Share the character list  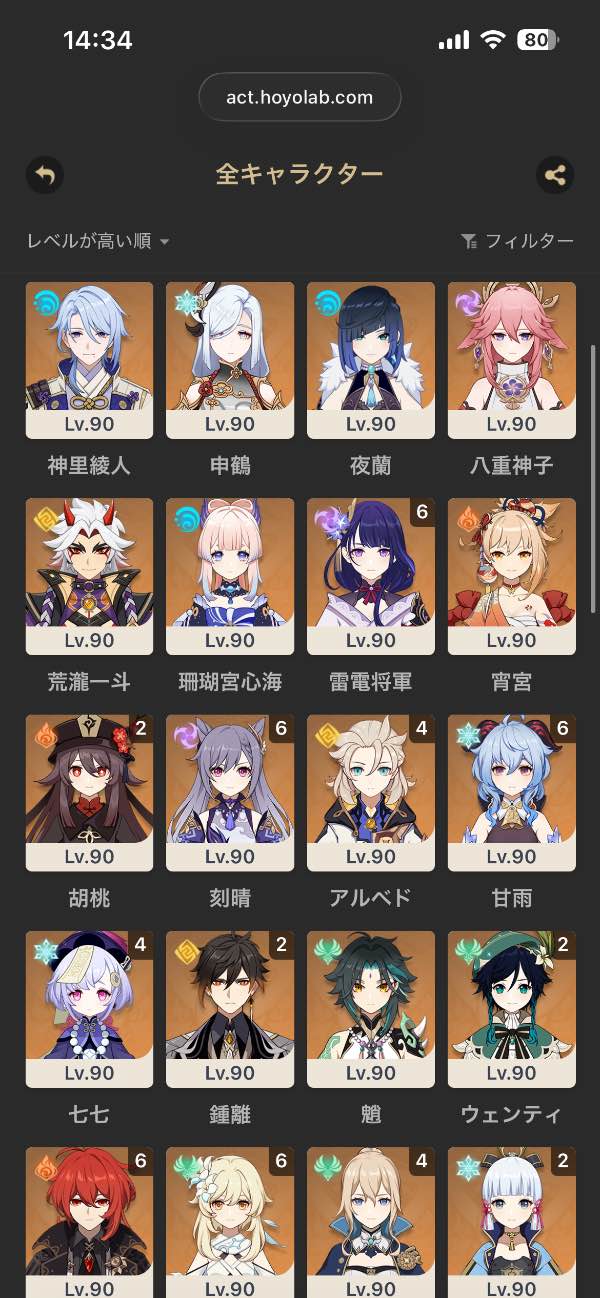point(555,175)
